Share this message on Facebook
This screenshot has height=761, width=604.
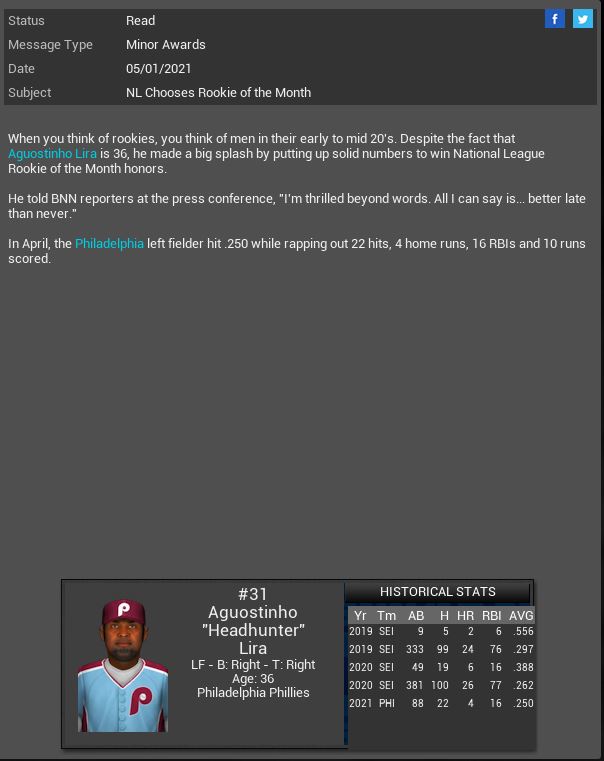point(555,19)
